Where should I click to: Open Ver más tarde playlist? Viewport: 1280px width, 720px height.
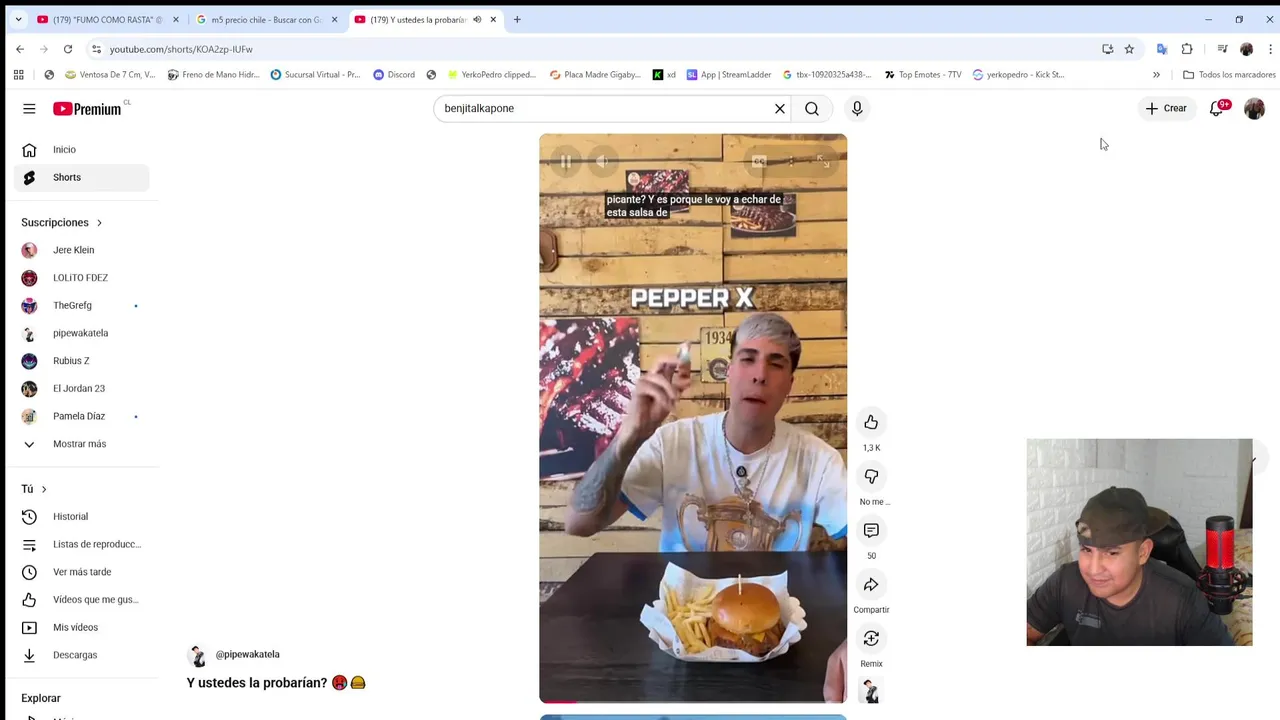pos(82,572)
